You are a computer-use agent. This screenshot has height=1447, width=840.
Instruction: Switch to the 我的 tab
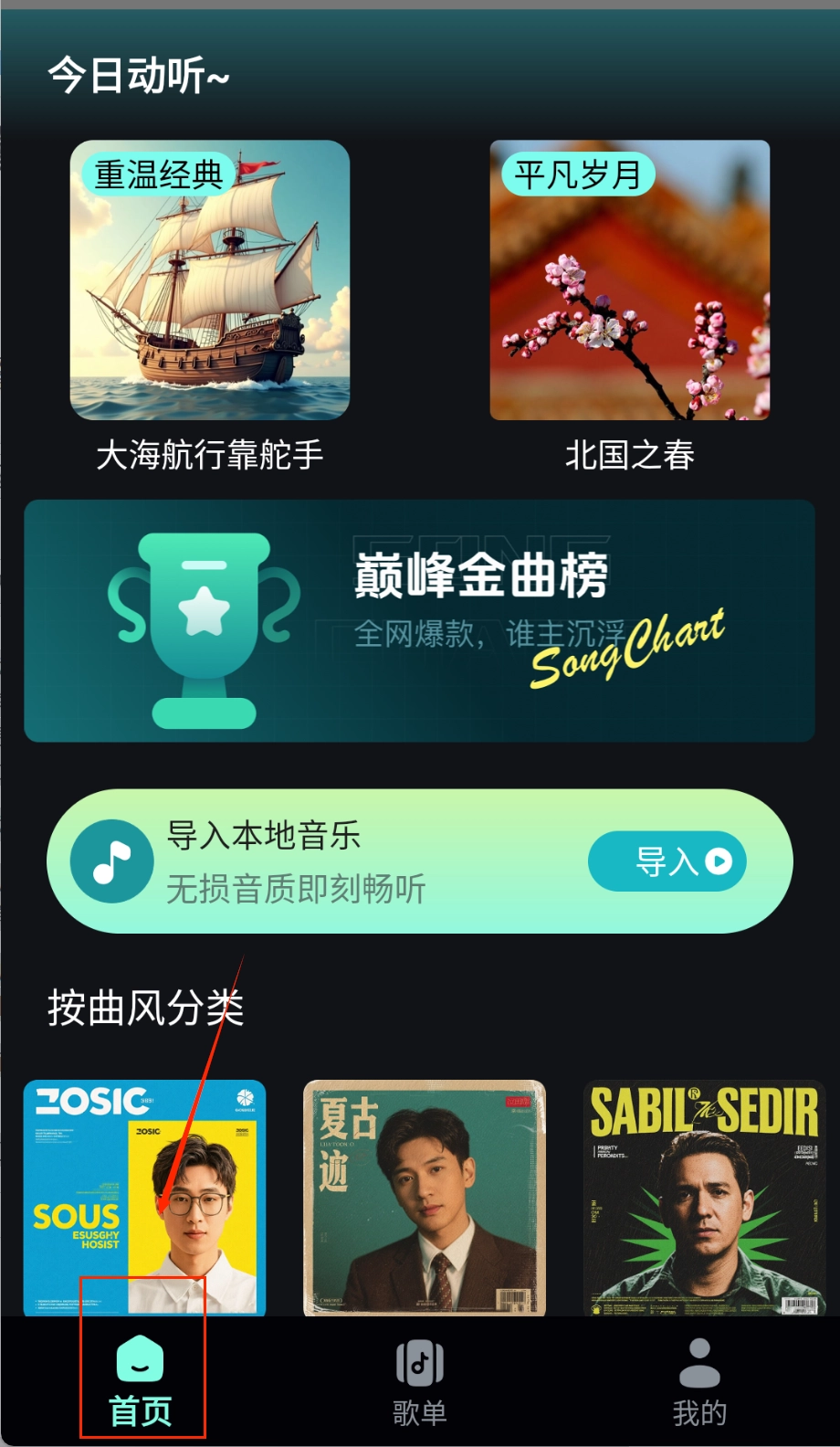[x=699, y=1381]
